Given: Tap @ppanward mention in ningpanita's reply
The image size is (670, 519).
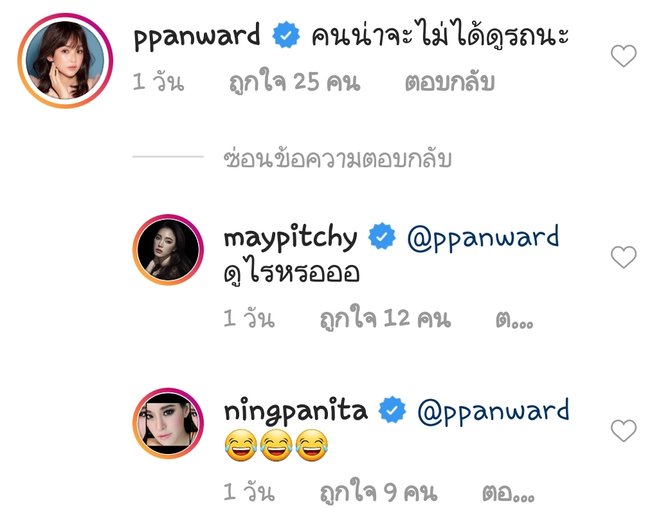Looking at the screenshot, I should pos(492,410).
